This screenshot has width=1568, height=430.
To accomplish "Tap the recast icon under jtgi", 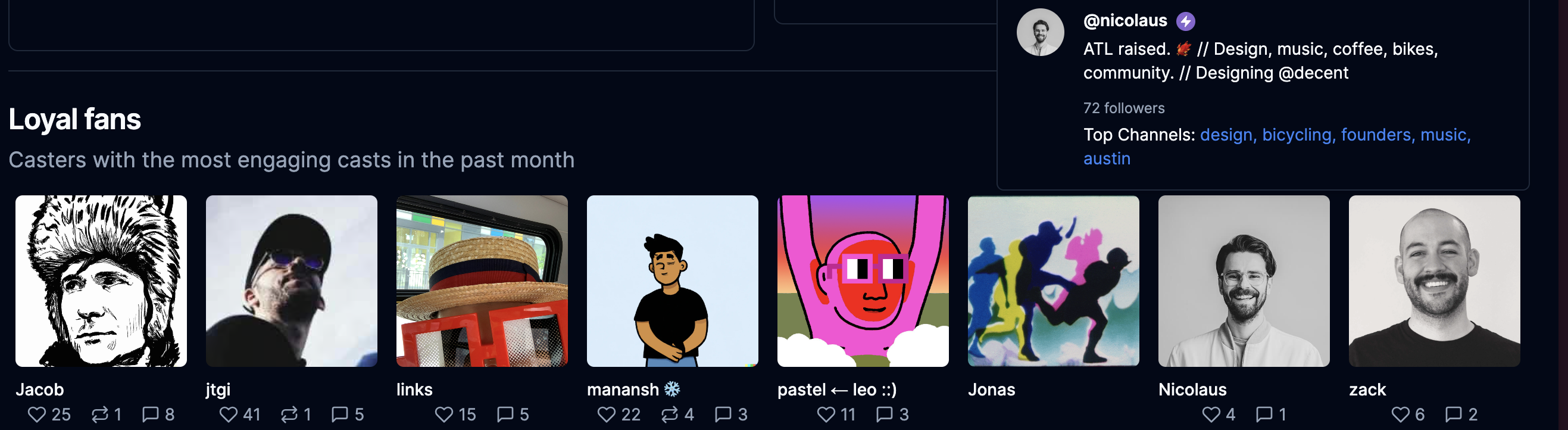I will click(289, 415).
